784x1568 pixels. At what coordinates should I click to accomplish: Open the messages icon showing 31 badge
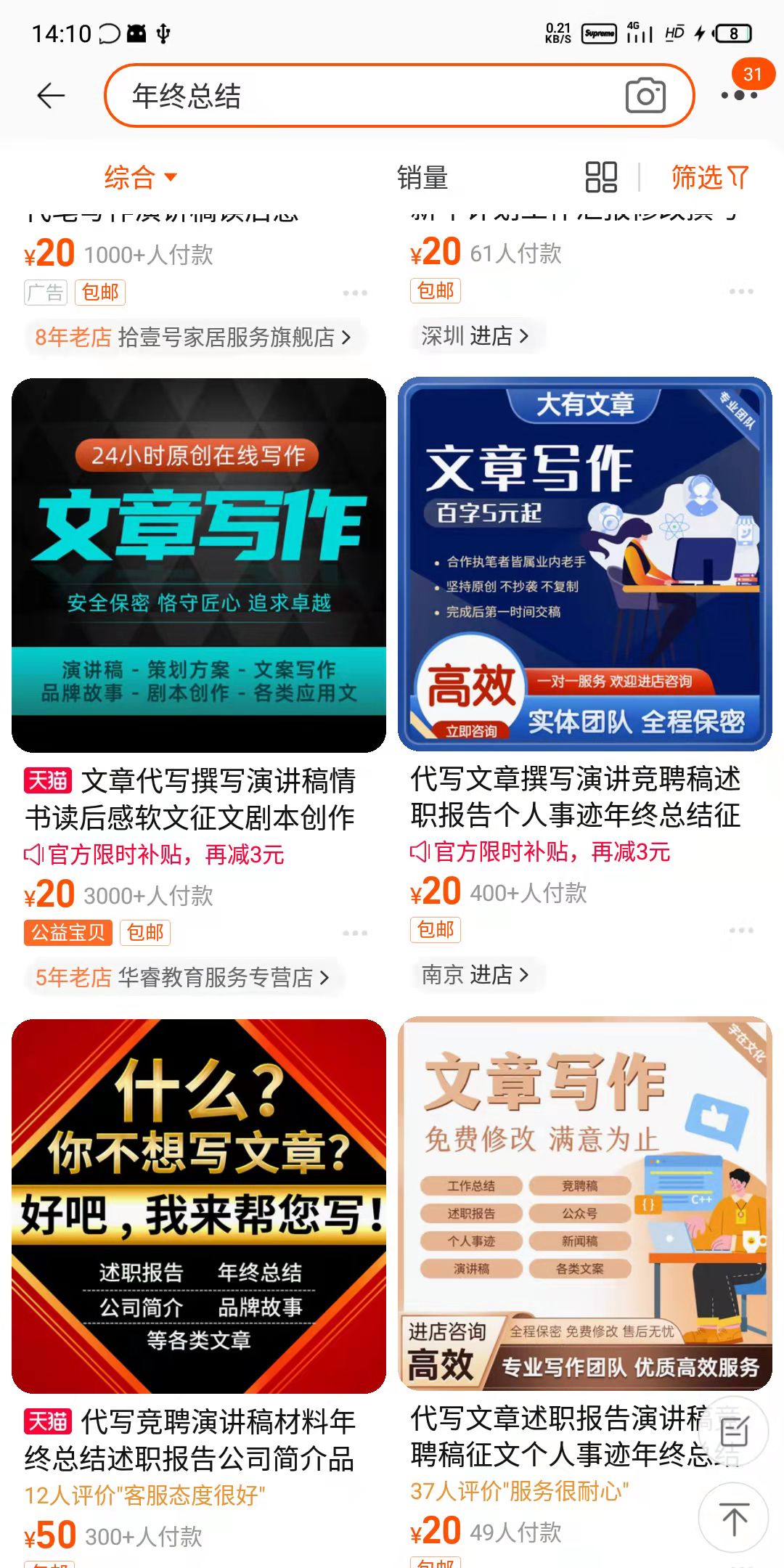(741, 95)
